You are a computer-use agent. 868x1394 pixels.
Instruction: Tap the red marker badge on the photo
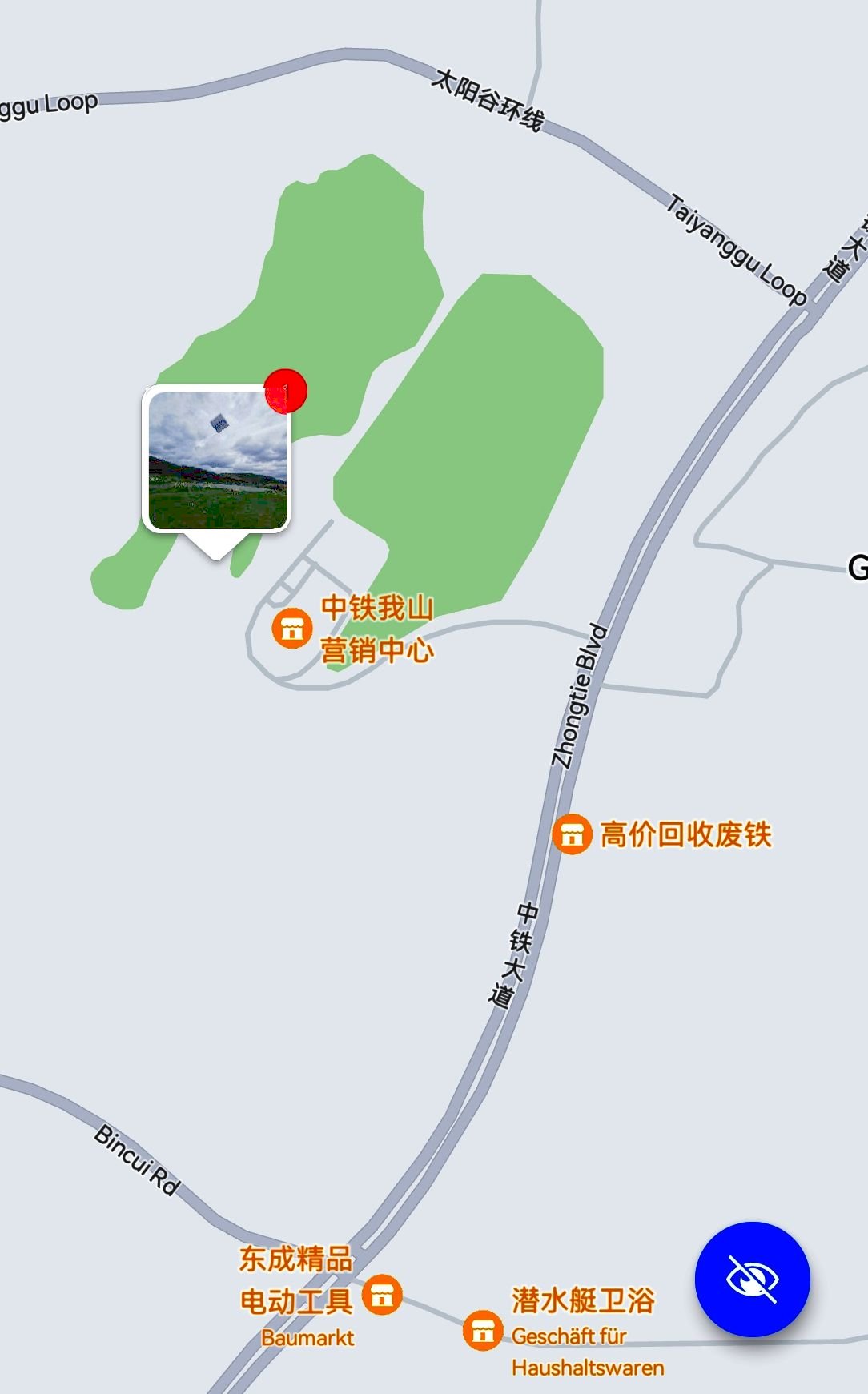[x=286, y=391]
